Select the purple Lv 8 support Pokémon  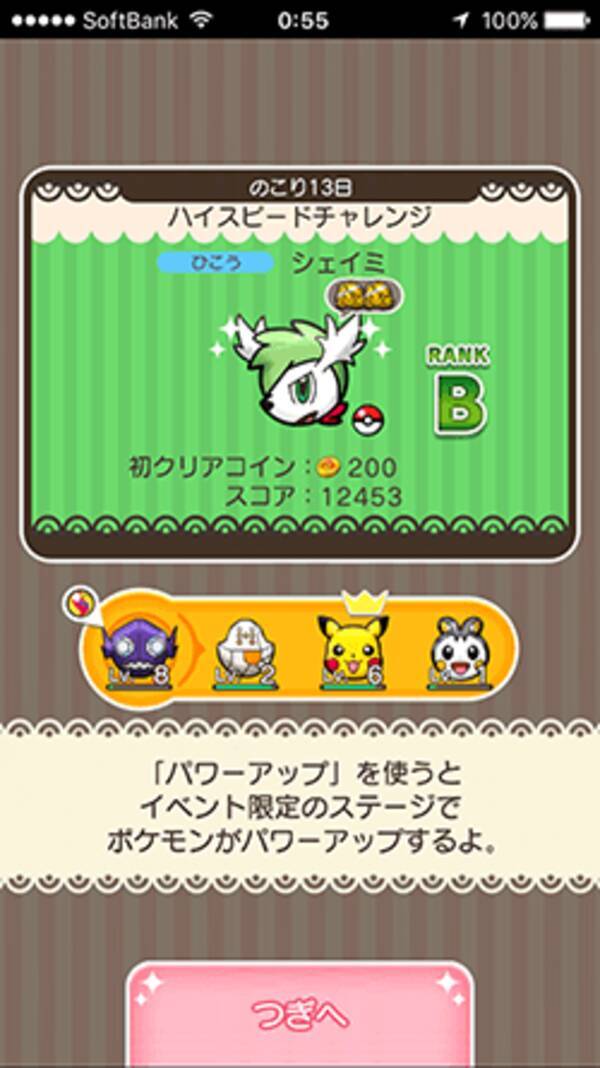click(141, 648)
